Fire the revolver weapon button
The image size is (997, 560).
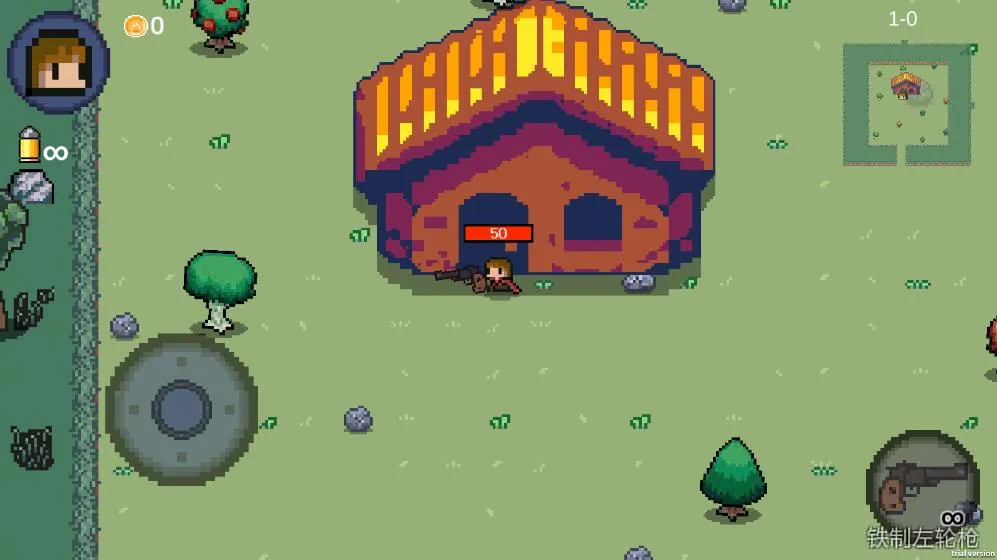[x=921, y=482]
